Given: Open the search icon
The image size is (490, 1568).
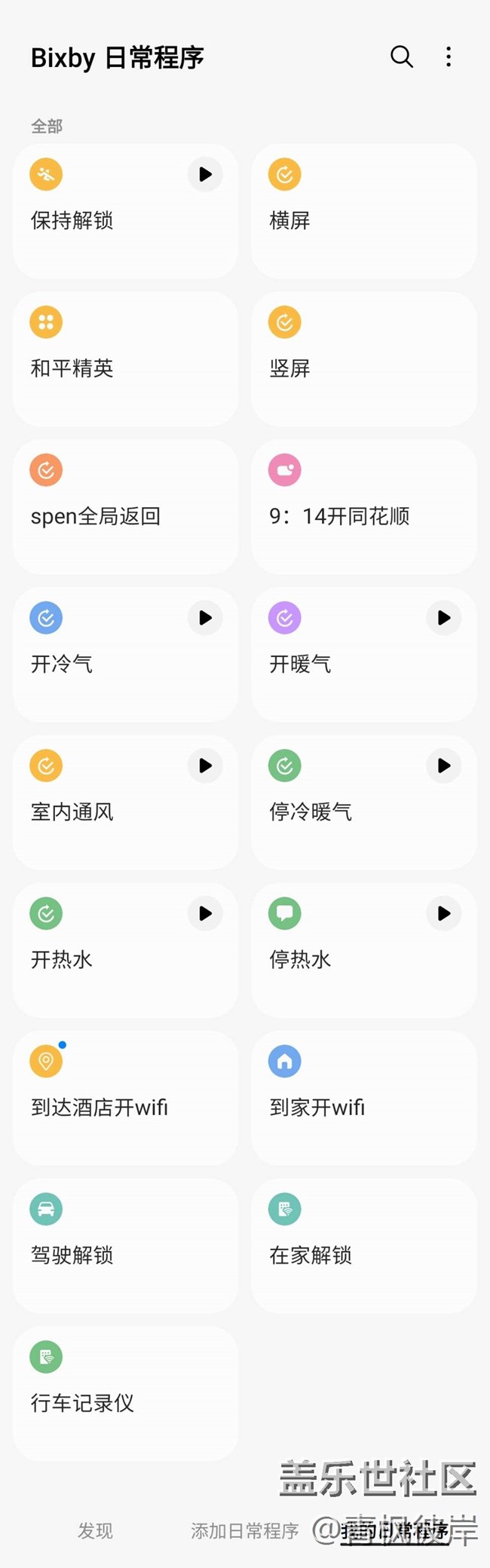Looking at the screenshot, I should 401,57.
